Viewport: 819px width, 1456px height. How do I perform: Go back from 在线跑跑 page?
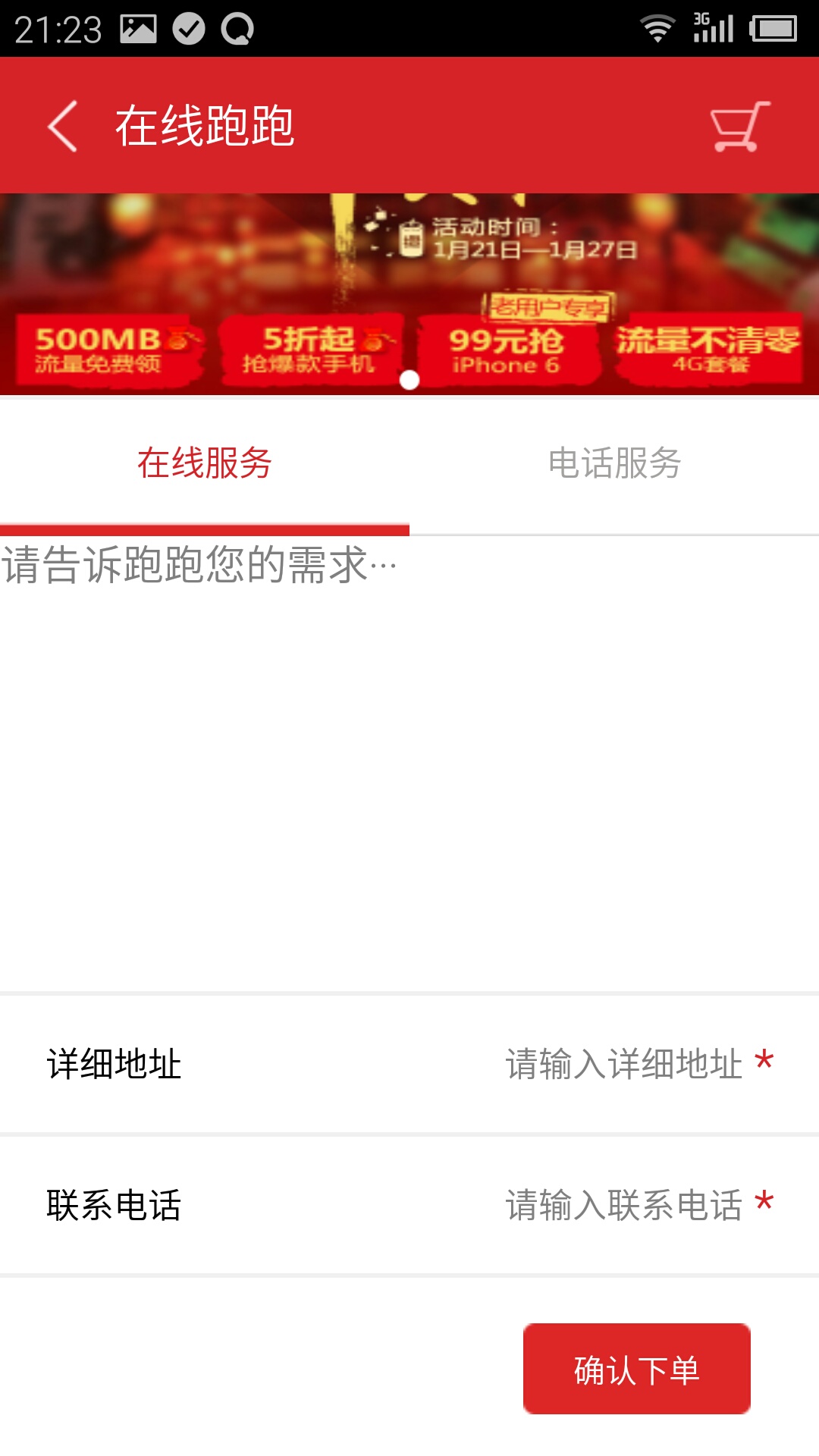coord(62,126)
